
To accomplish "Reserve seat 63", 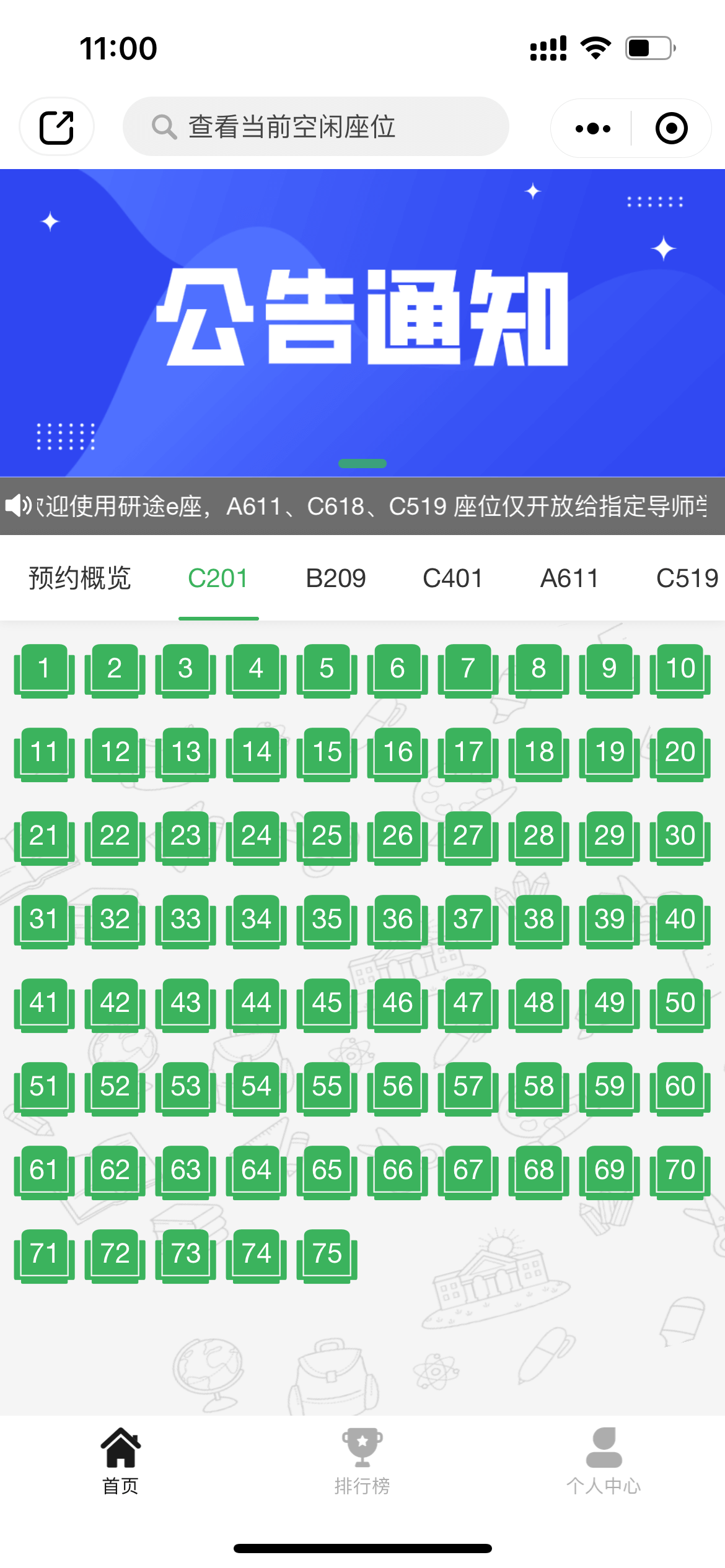I will 185,1171.
